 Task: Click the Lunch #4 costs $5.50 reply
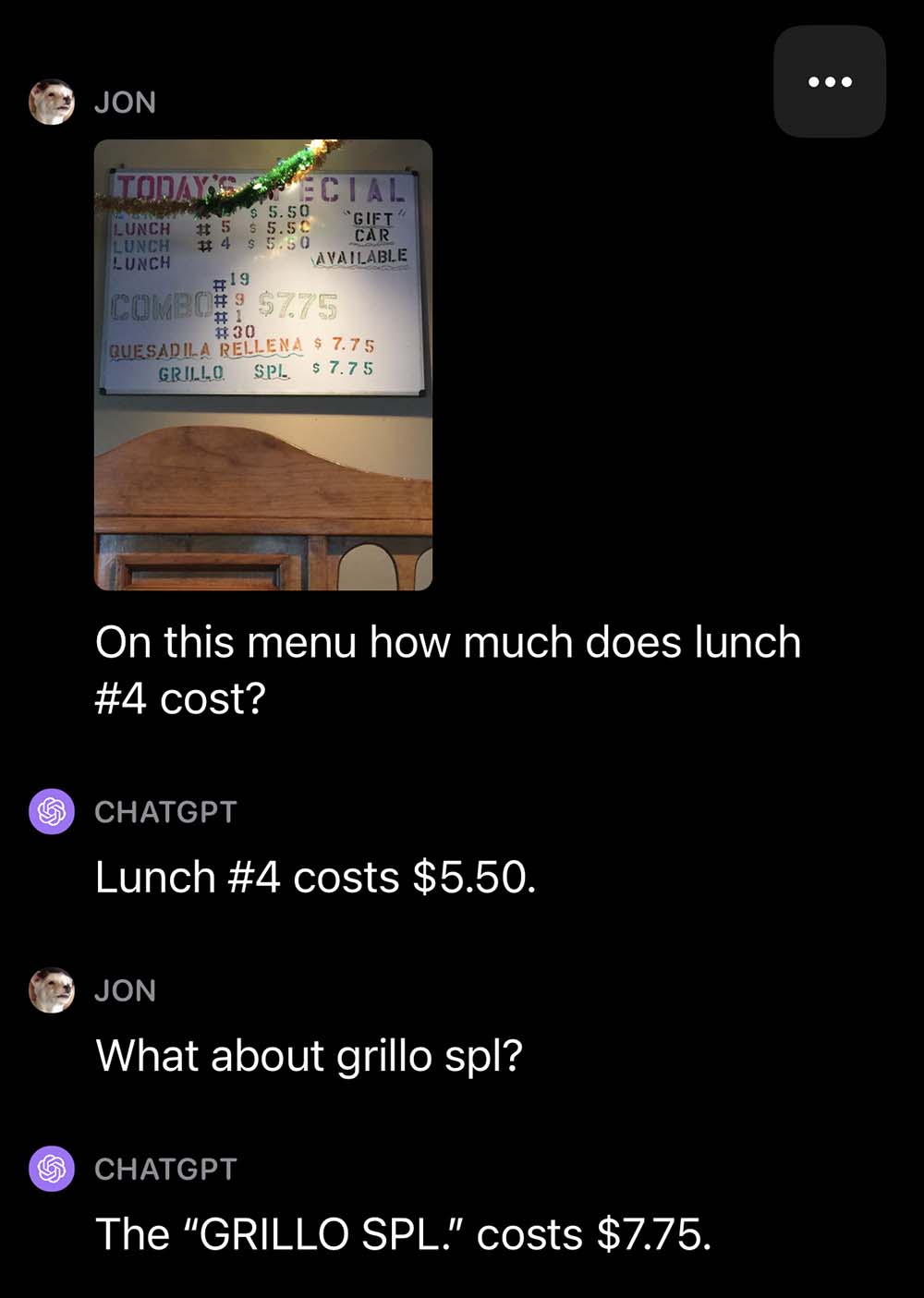(315, 876)
